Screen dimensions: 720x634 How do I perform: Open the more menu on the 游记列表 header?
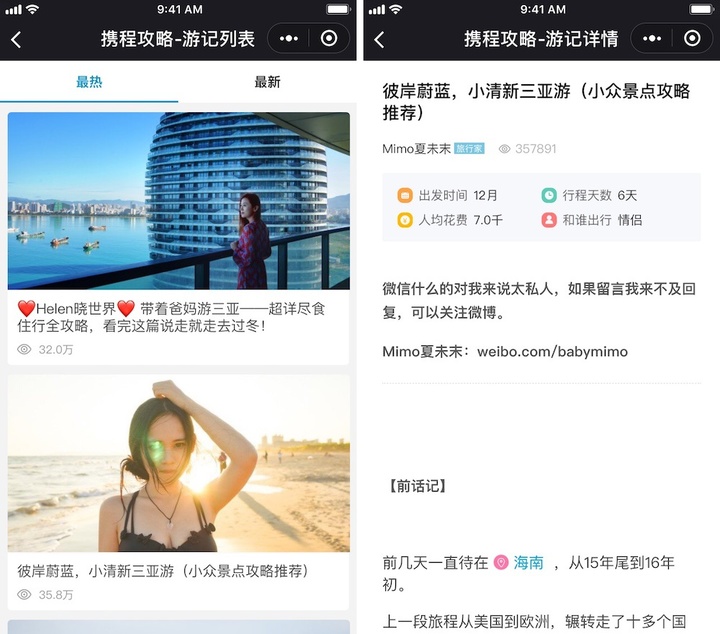point(289,39)
